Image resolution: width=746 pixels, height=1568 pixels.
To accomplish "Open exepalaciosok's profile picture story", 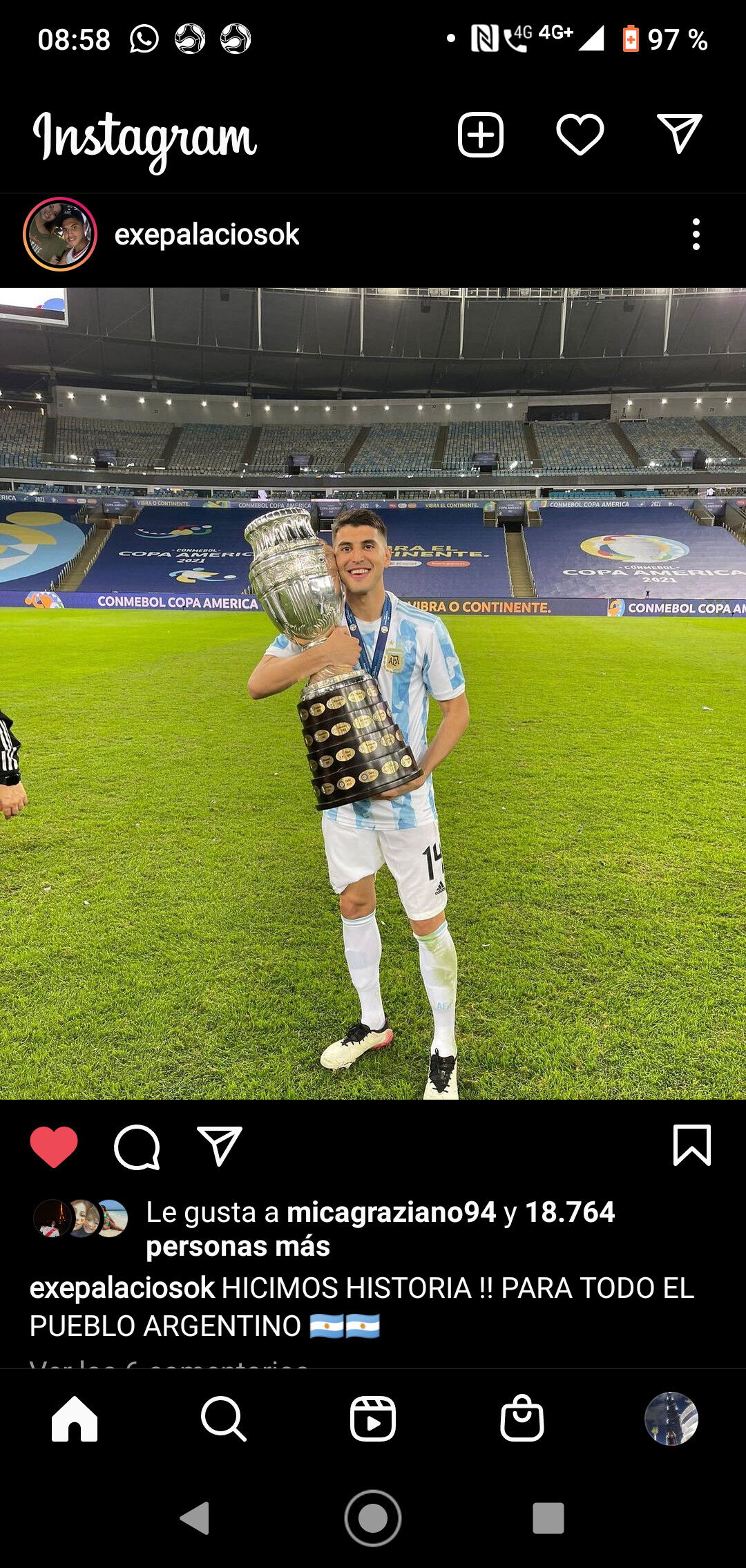I will click(x=60, y=234).
